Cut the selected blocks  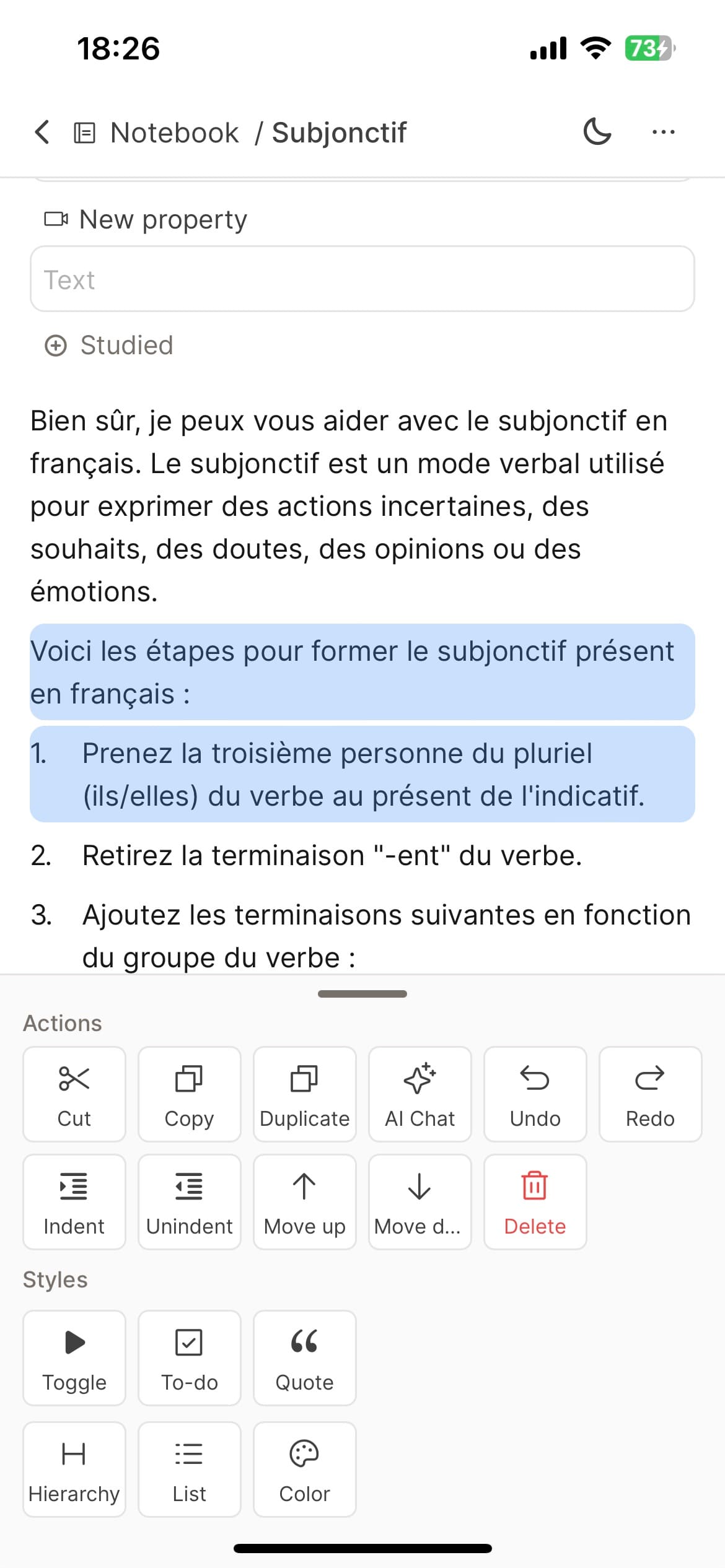point(74,1094)
